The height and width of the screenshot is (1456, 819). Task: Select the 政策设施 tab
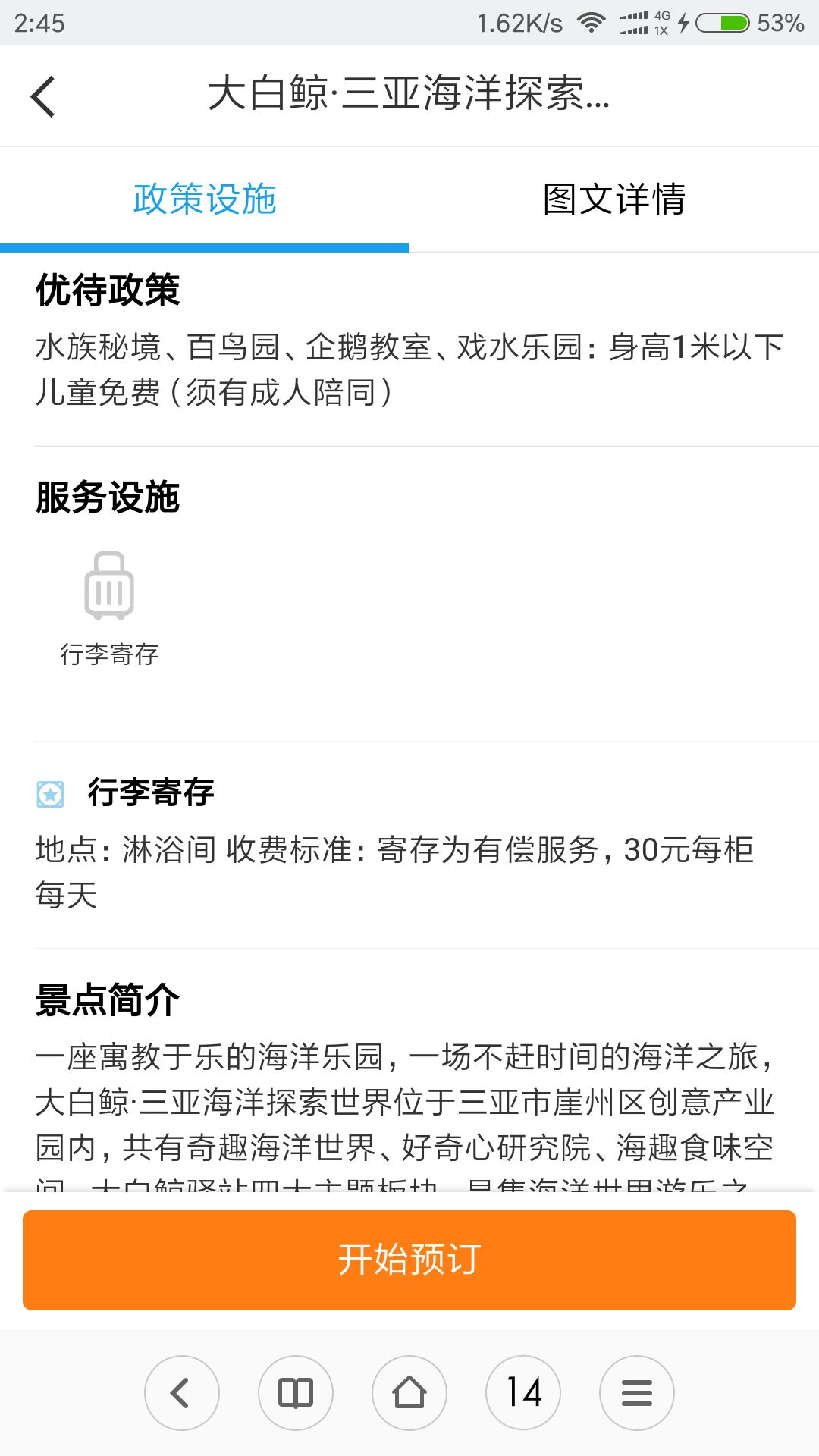pyautogui.click(x=205, y=199)
